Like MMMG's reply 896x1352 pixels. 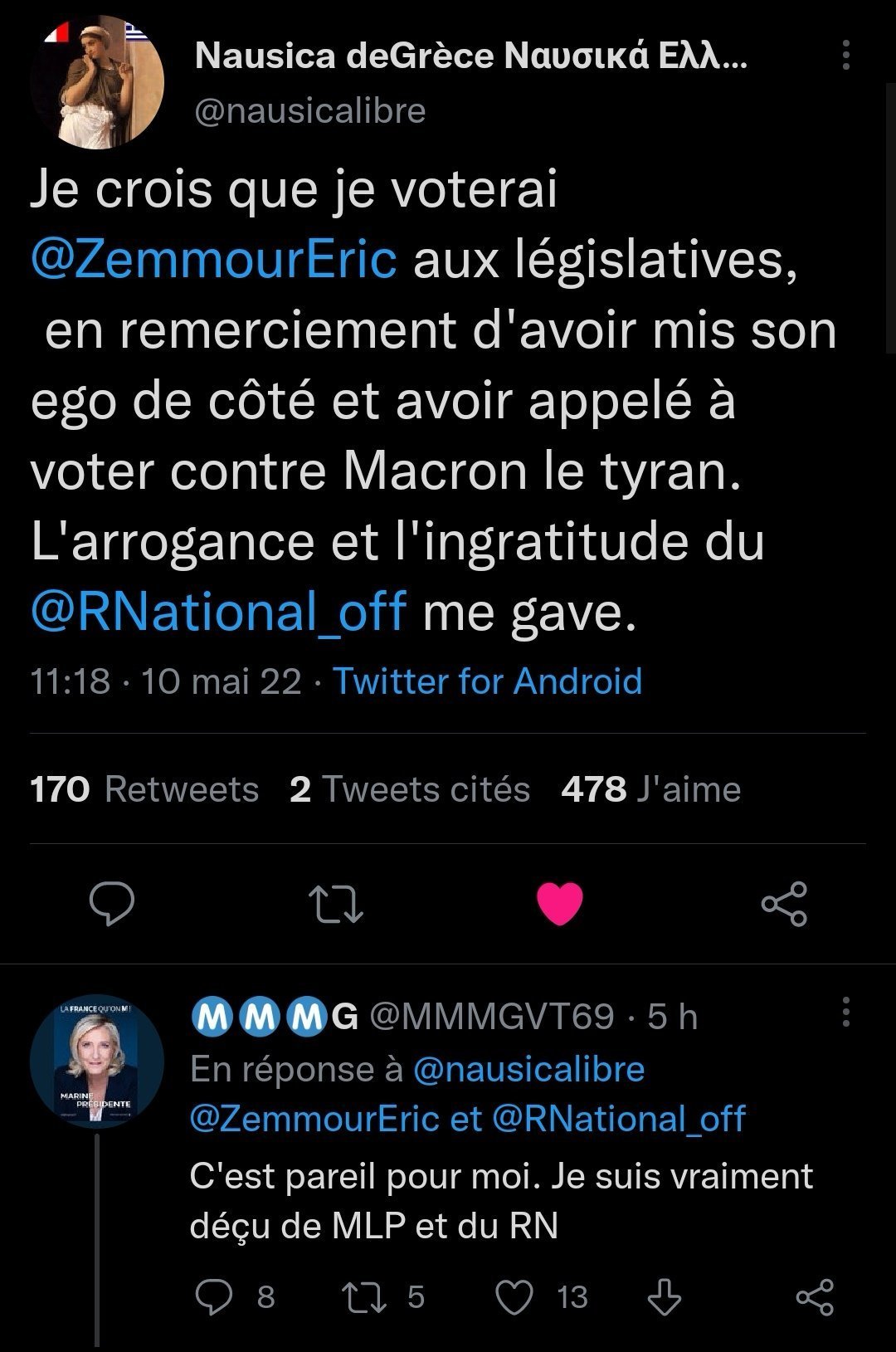(514, 1297)
